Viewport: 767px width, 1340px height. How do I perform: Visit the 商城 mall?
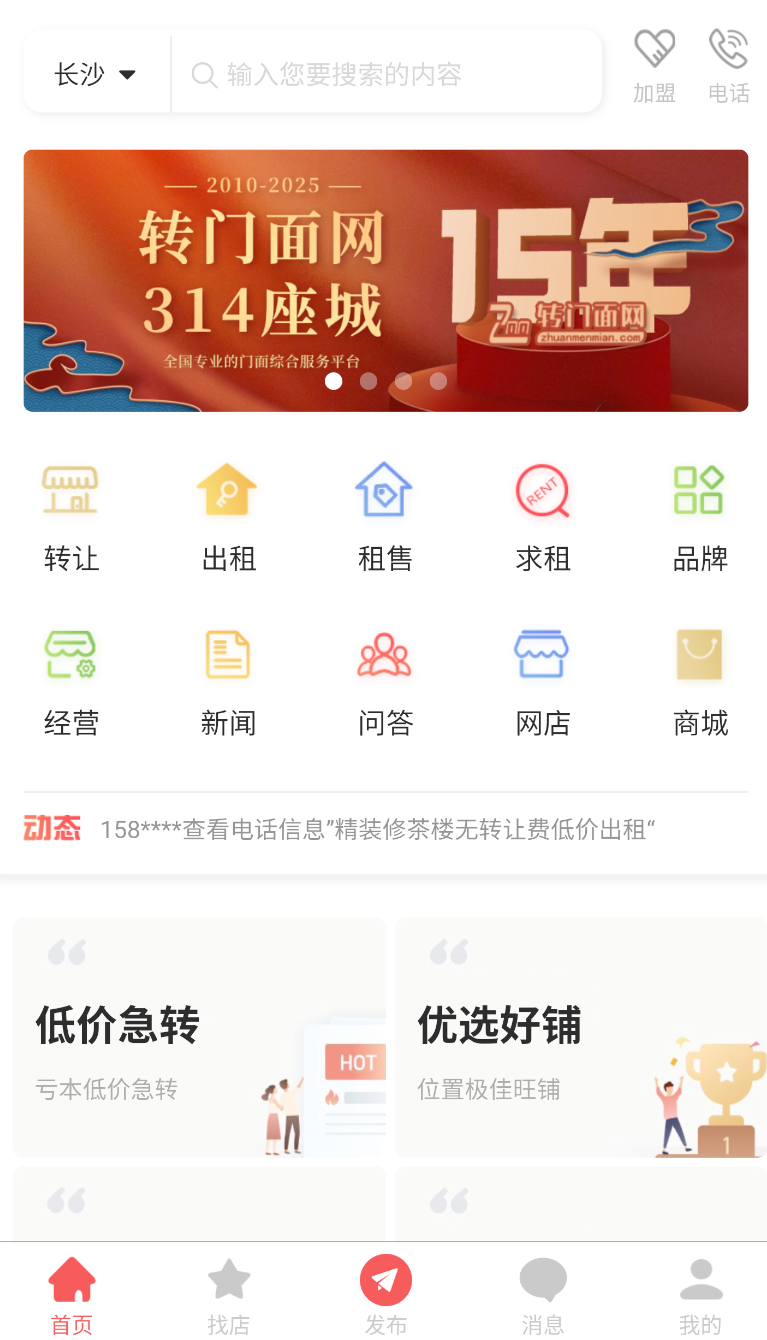[699, 681]
